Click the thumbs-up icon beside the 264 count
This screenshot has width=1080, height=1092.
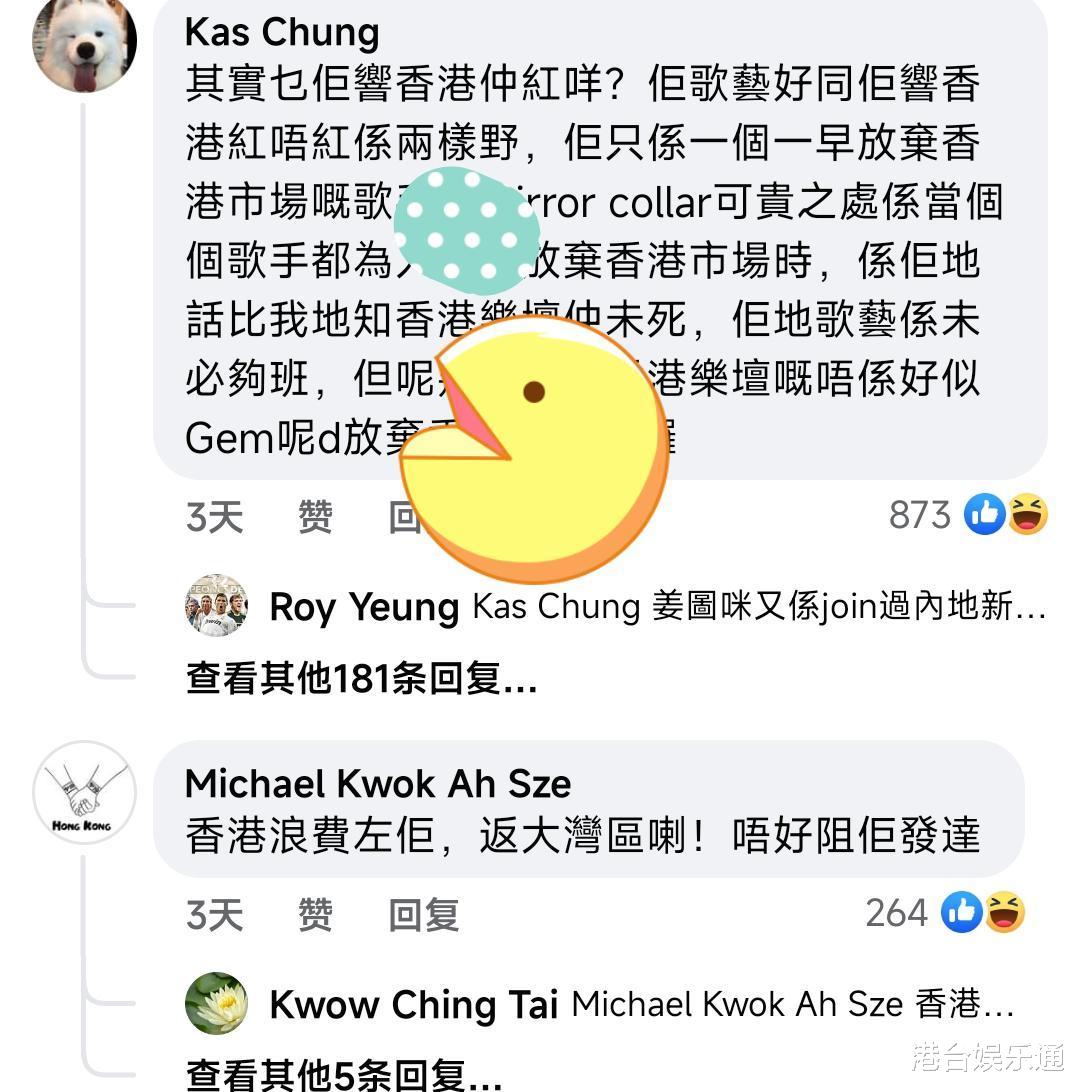pos(960,912)
